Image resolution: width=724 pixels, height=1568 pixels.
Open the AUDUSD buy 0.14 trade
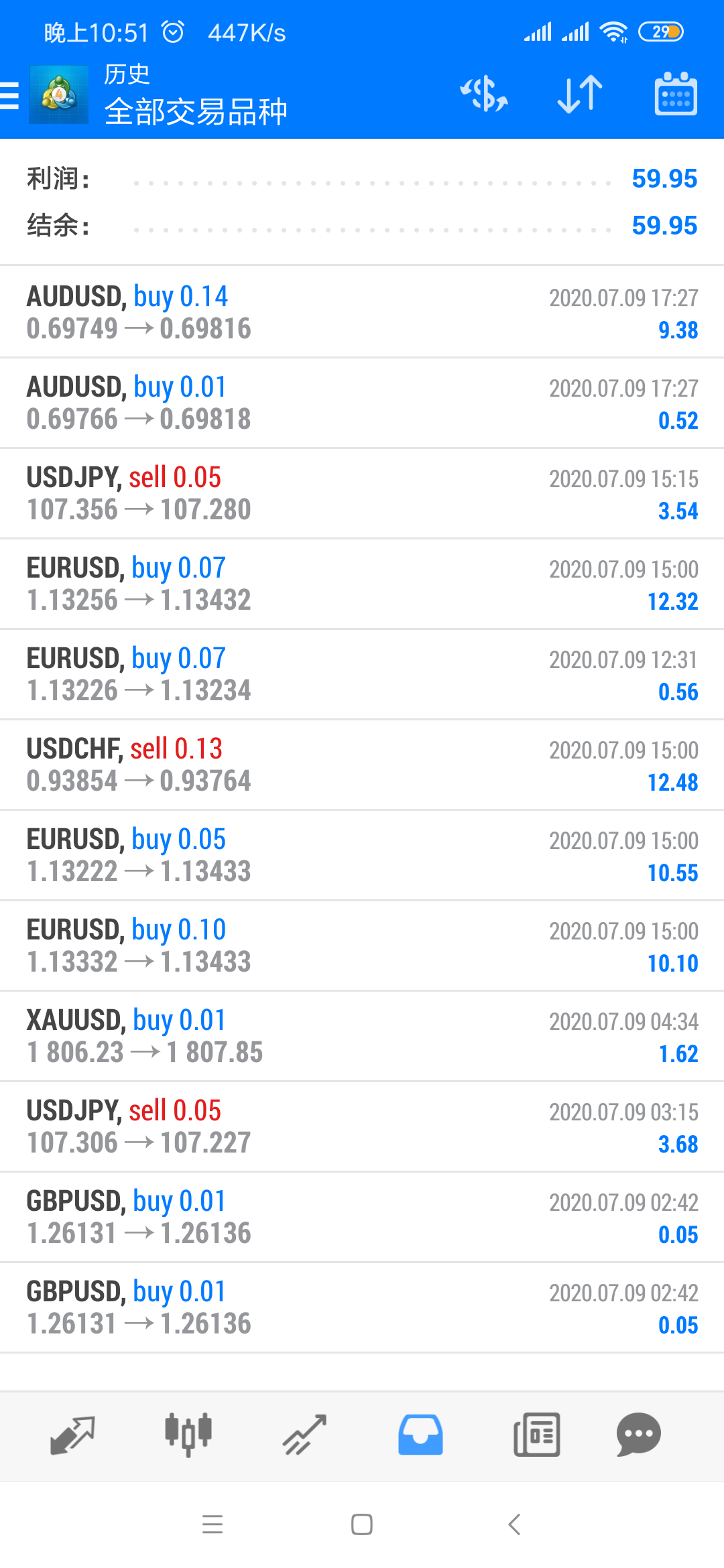click(362, 312)
